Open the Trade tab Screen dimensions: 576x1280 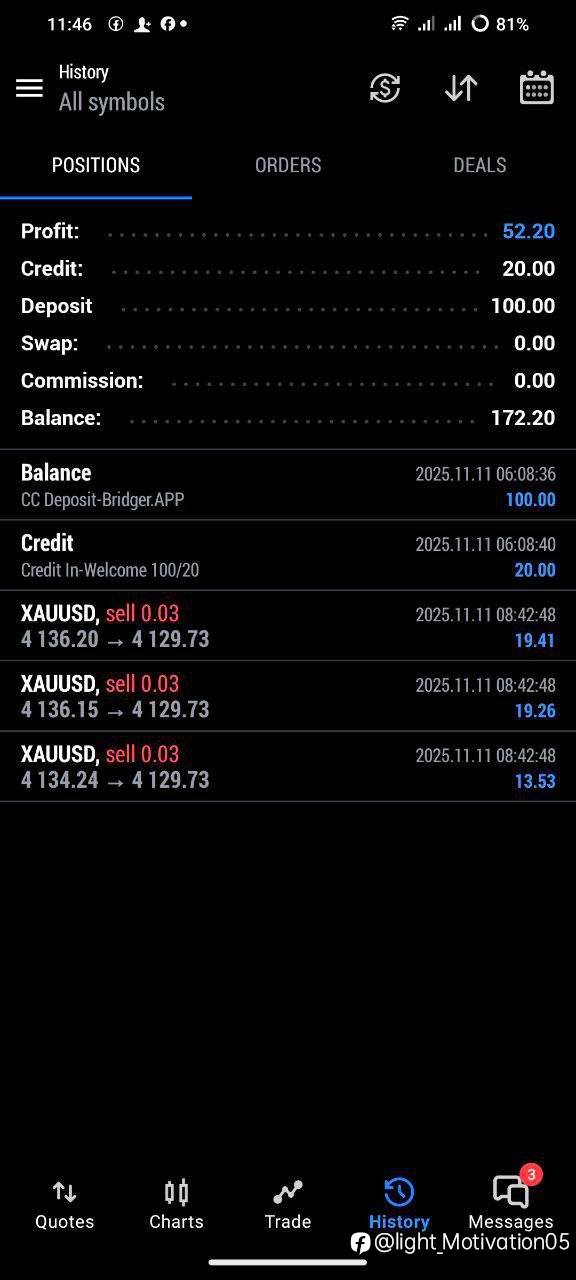pos(288,1204)
